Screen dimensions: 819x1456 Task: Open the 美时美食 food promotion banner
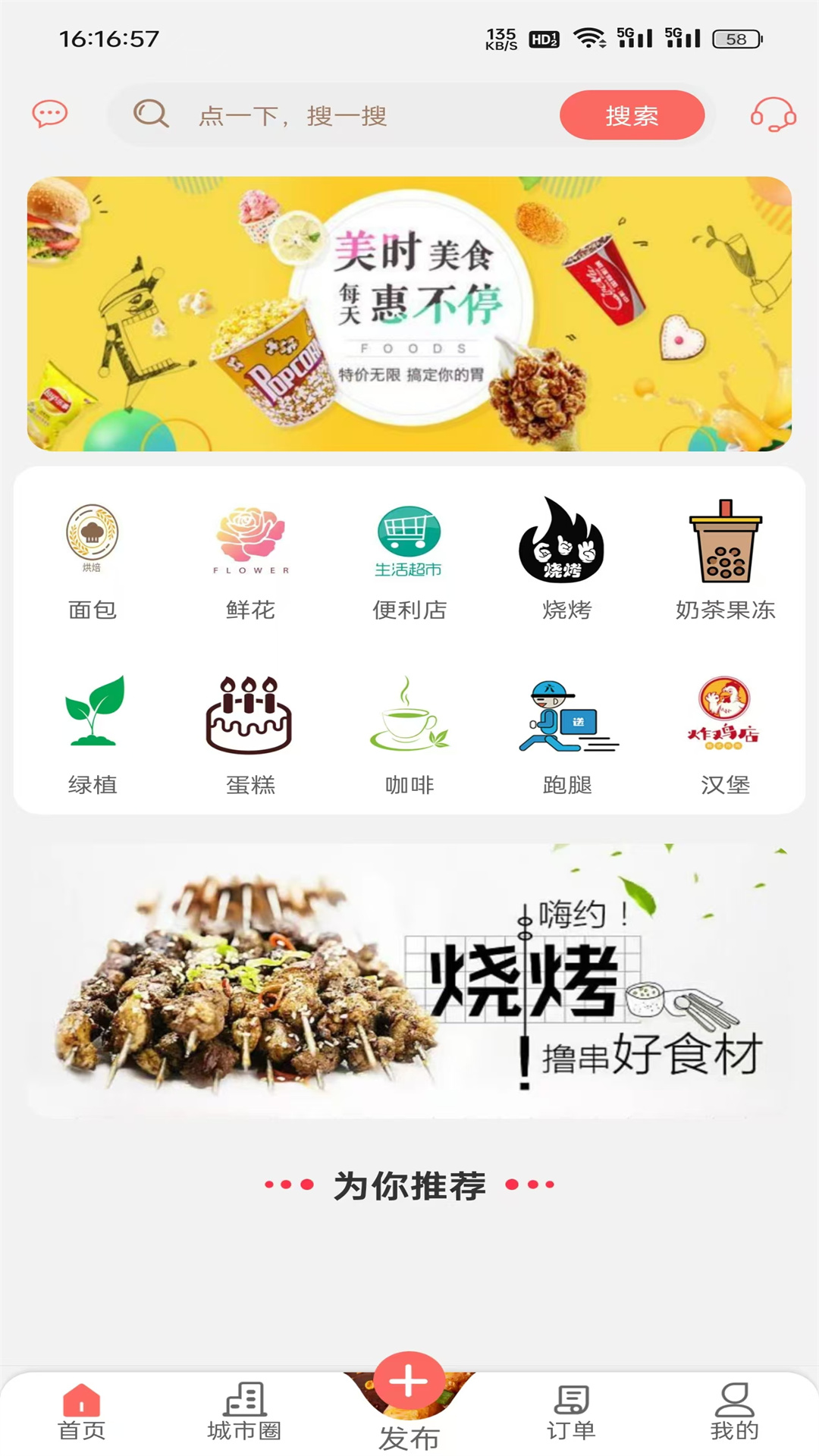click(x=409, y=314)
